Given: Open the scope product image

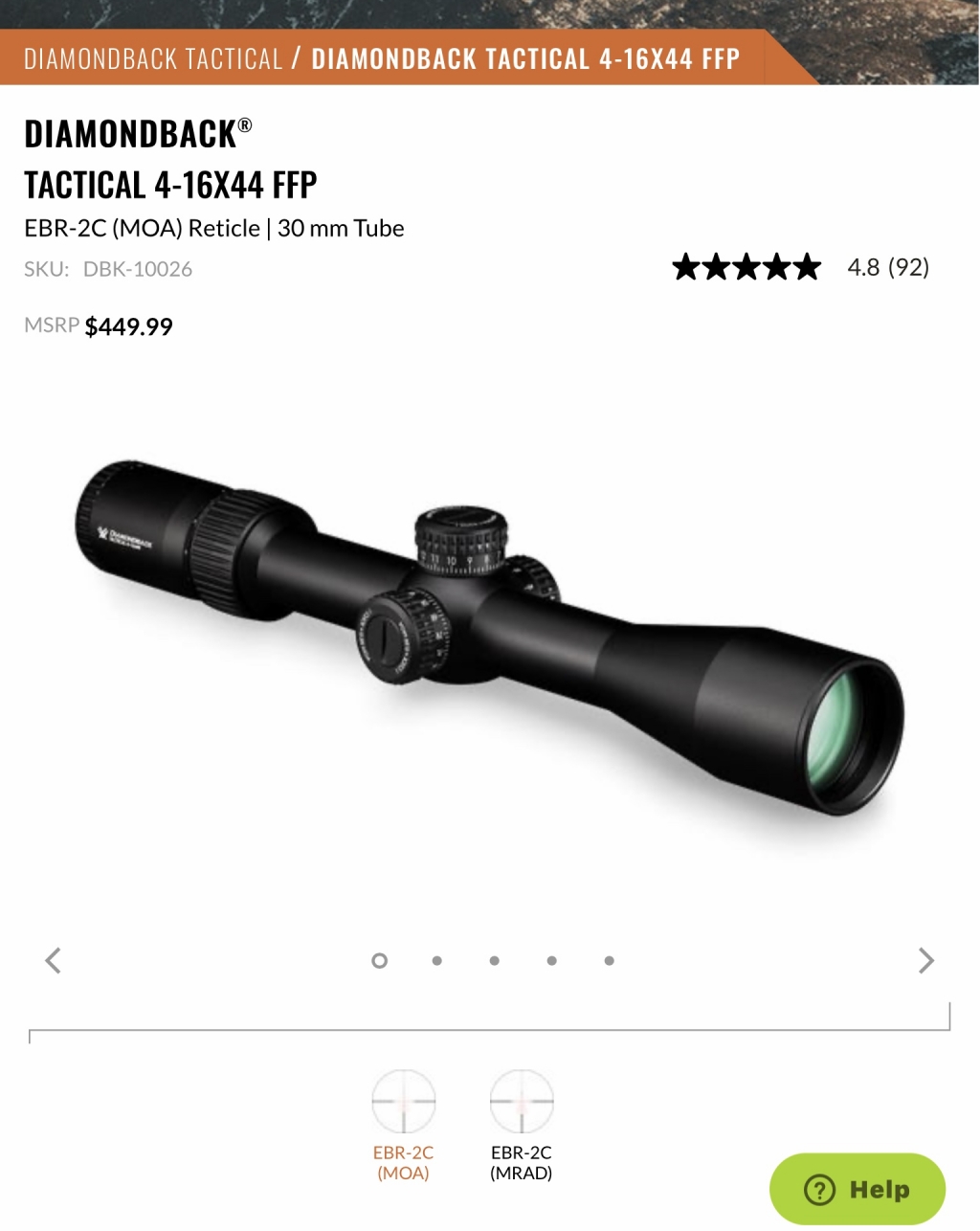Looking at the screenshot, I should (488, 637).
